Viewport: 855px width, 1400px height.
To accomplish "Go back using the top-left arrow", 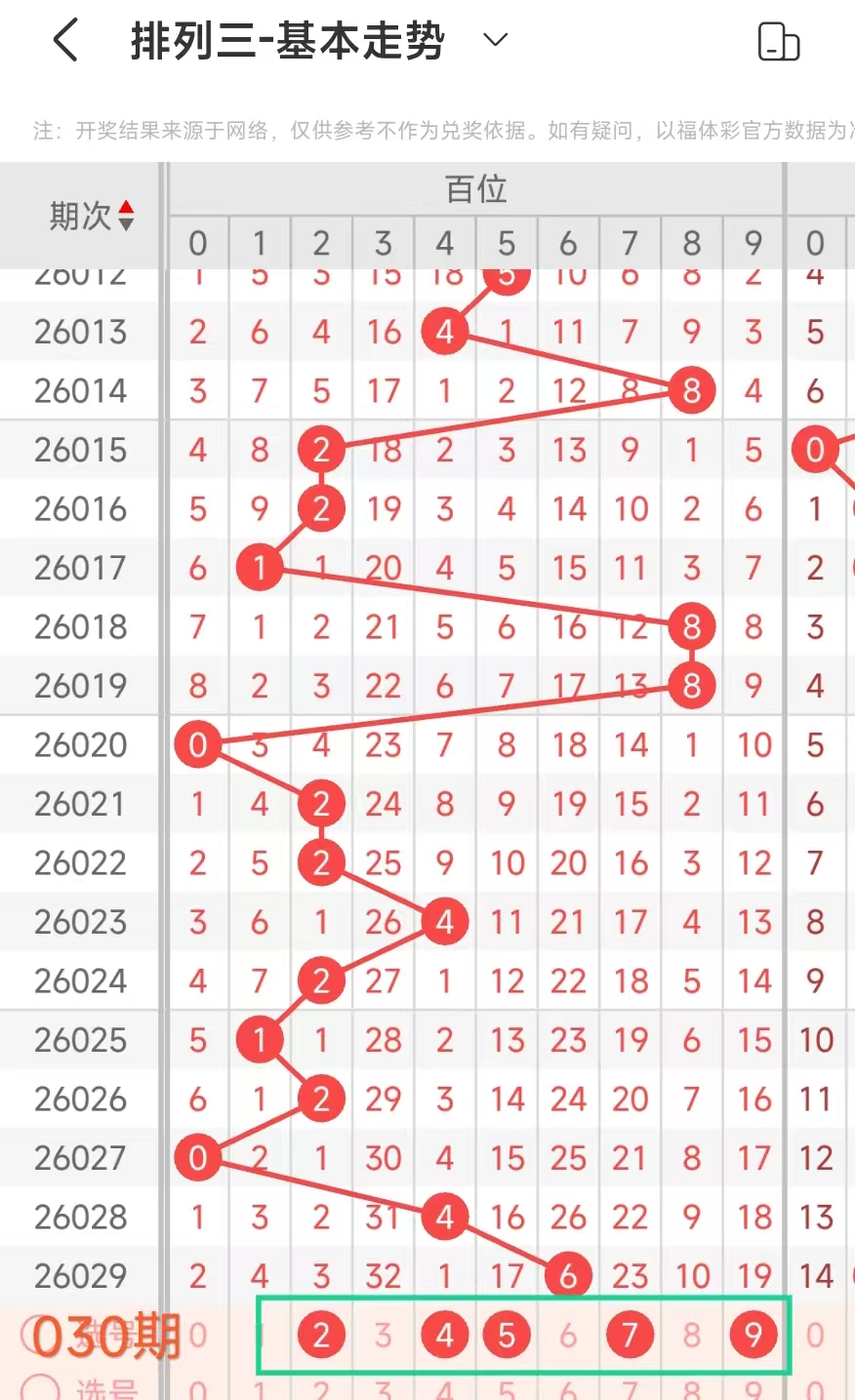I will tap(64, 41).
